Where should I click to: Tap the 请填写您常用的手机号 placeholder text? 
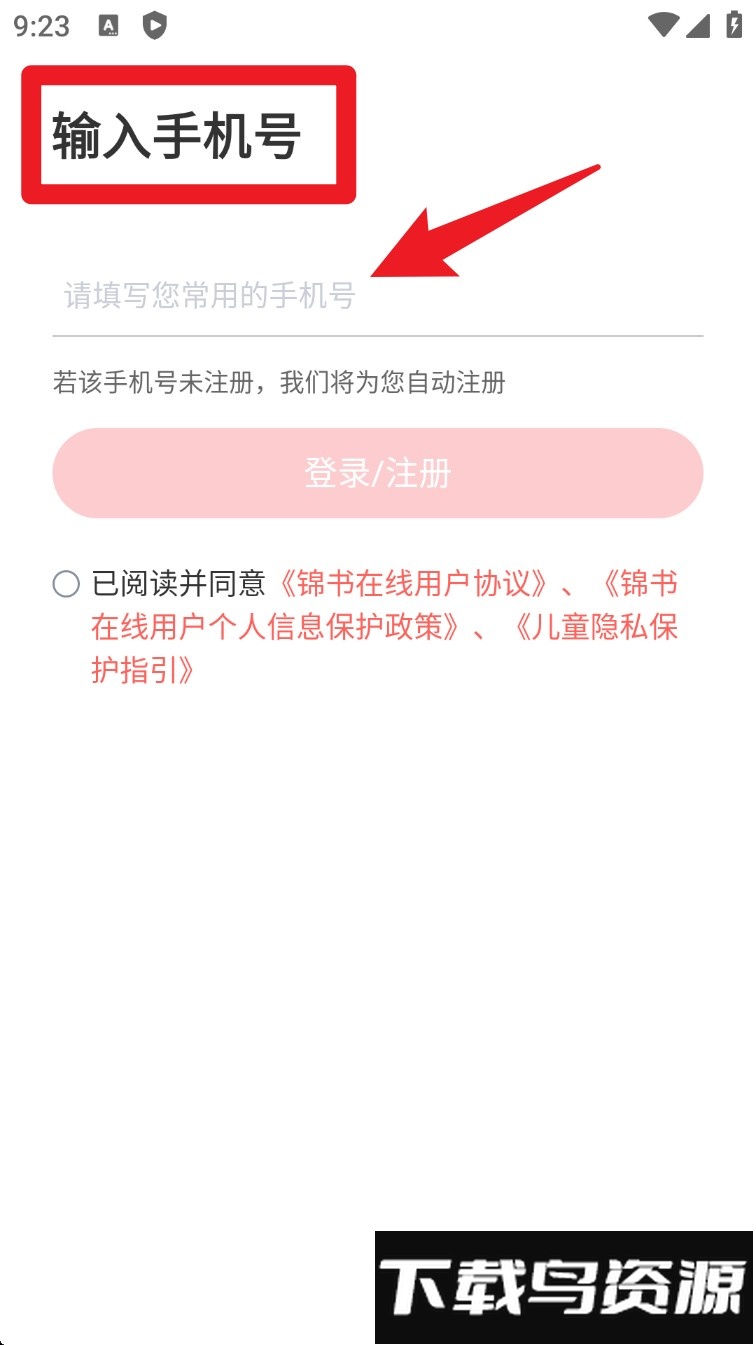click(x=205, y=298)
